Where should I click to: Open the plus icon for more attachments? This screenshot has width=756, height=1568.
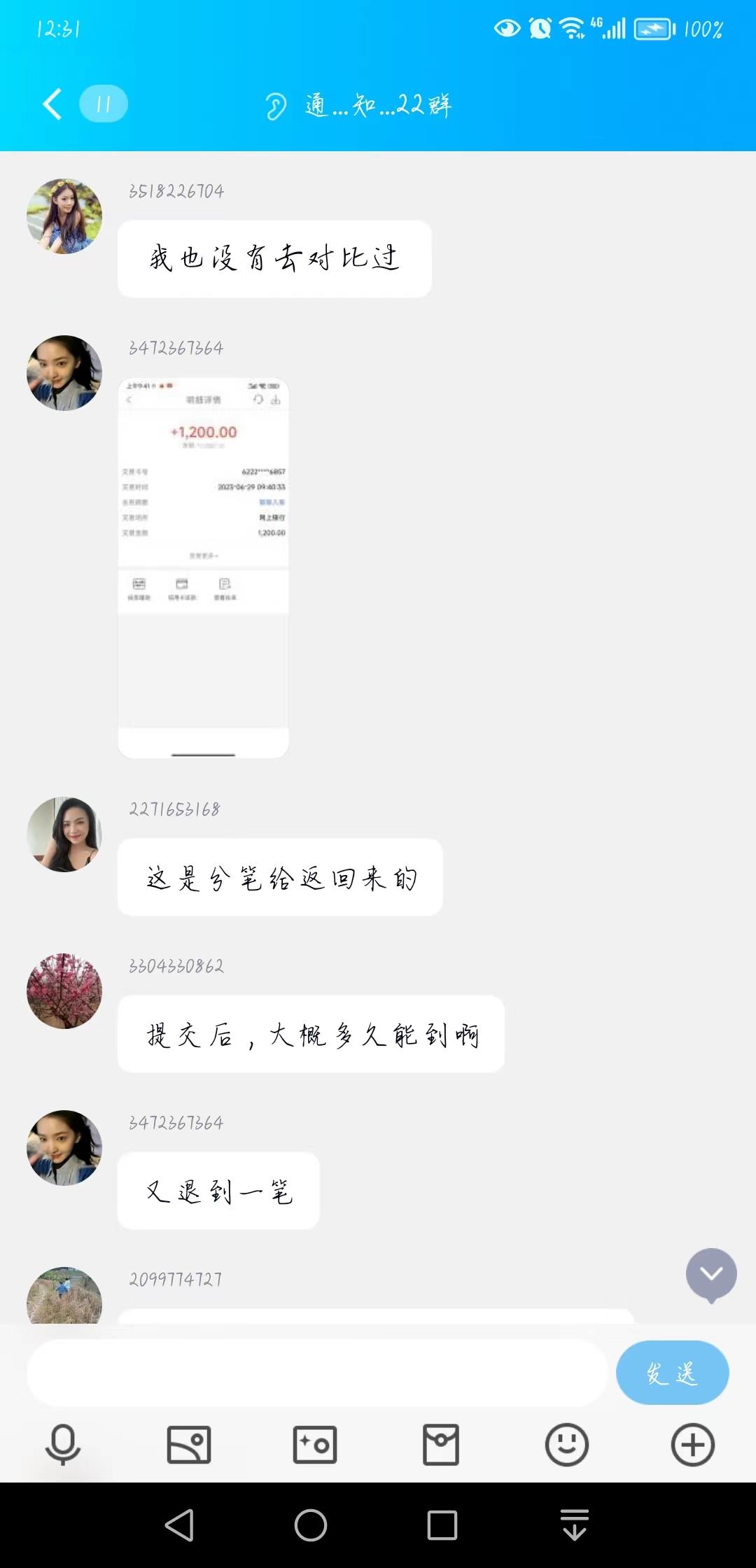click(x=692, y=1444)
